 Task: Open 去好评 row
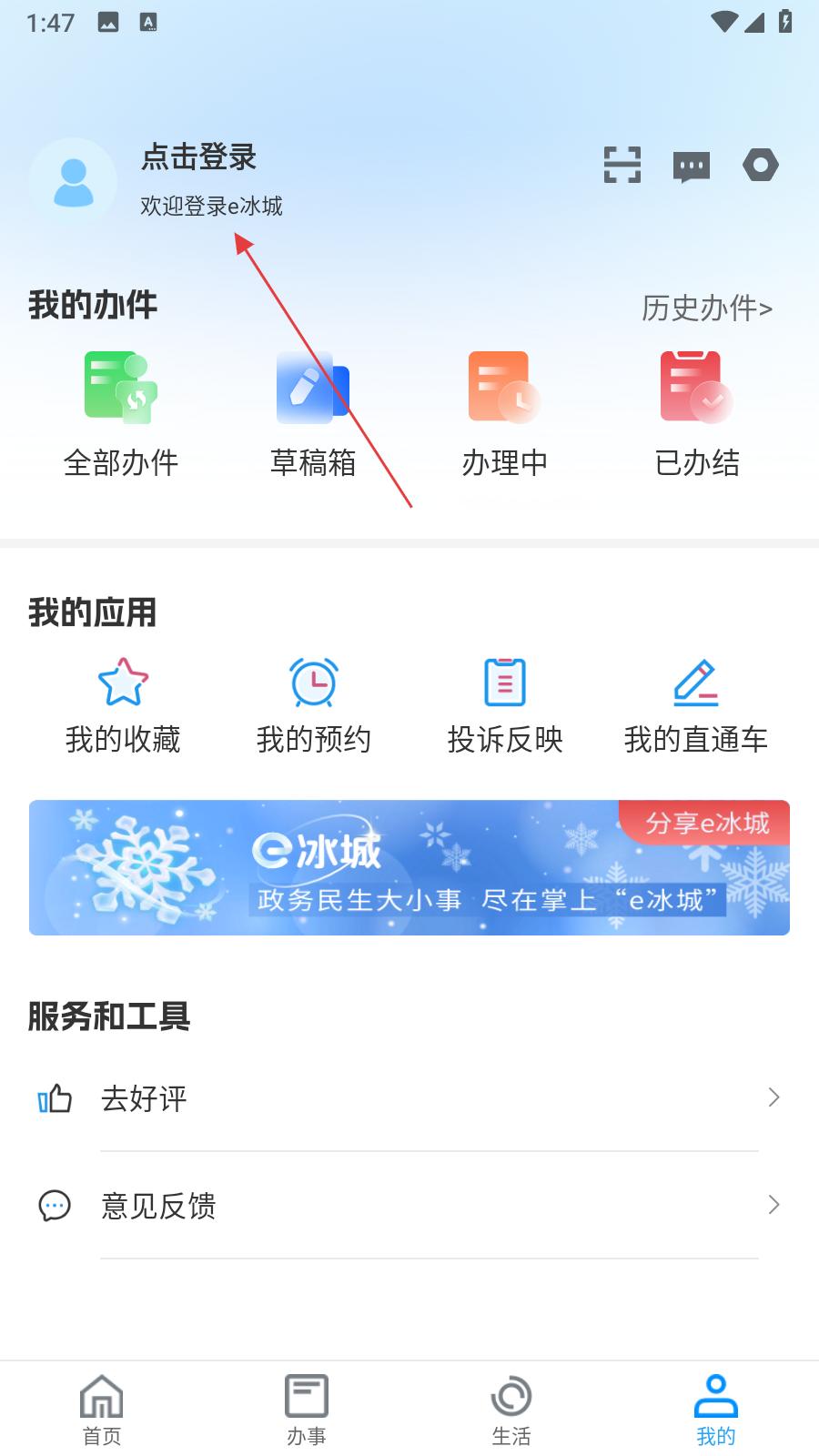coord(409,1098)
